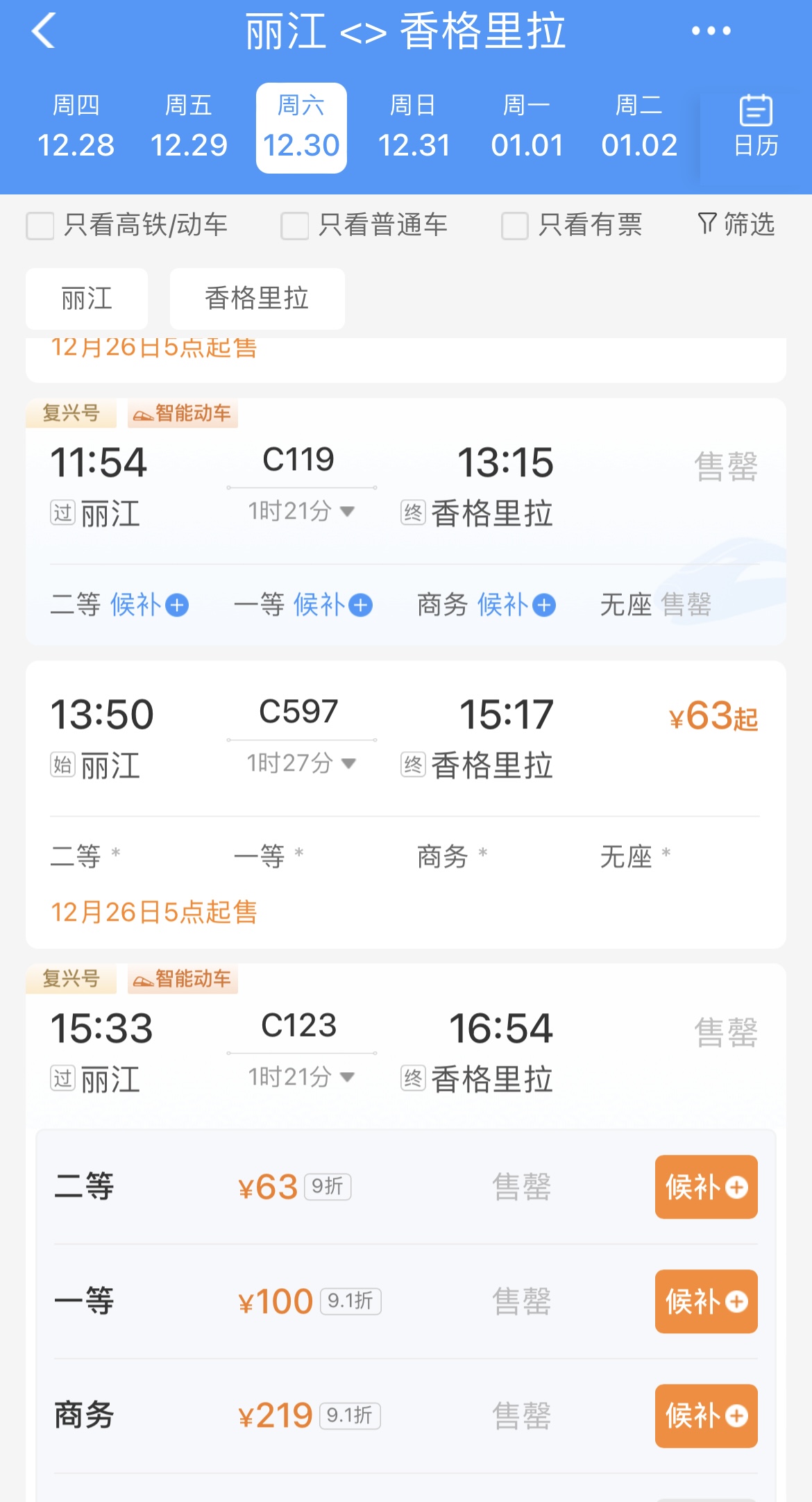Tap the 丽江 station chip
The width and height of the screenshot is (812, 1502).
[87, 299]
